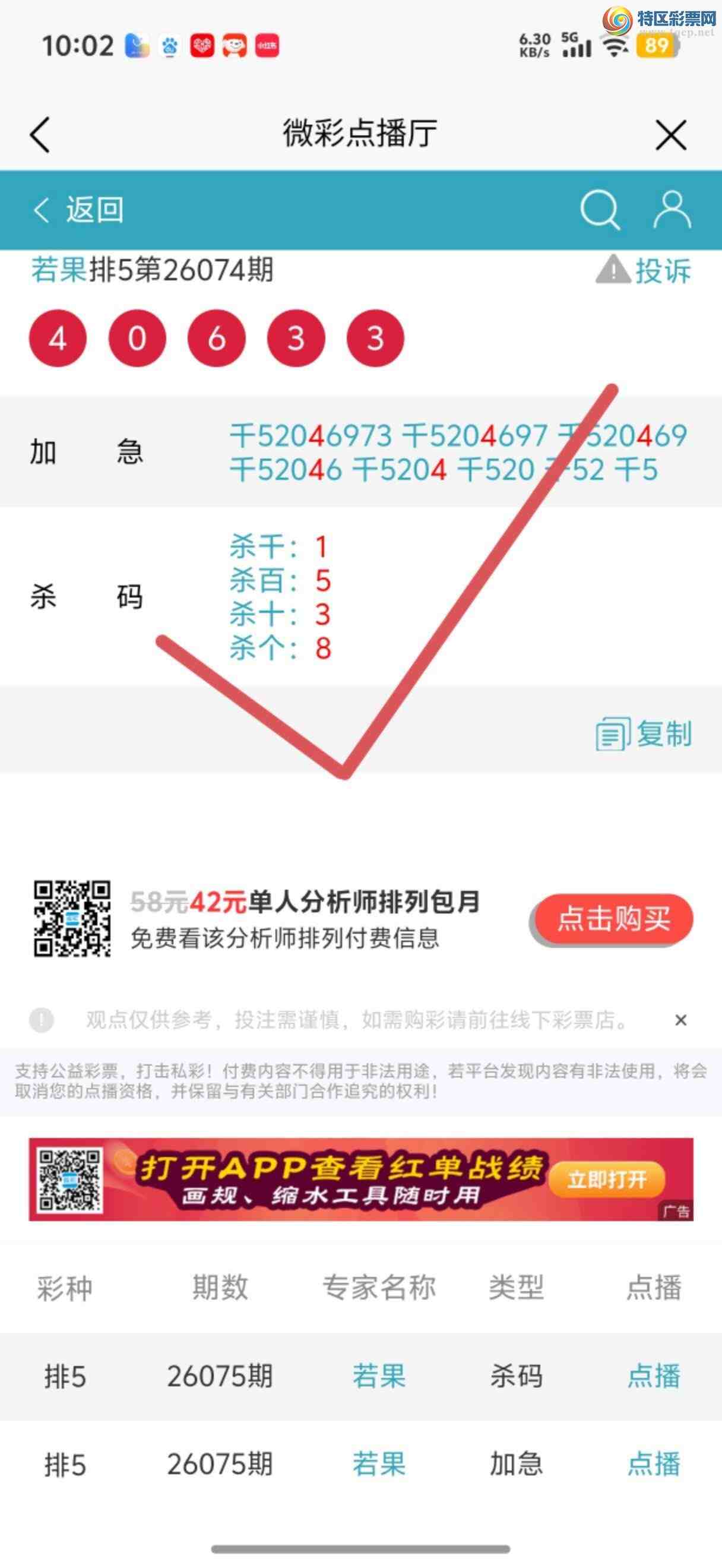Close the 微彩点播厅 page

click(x=671, y=134)
